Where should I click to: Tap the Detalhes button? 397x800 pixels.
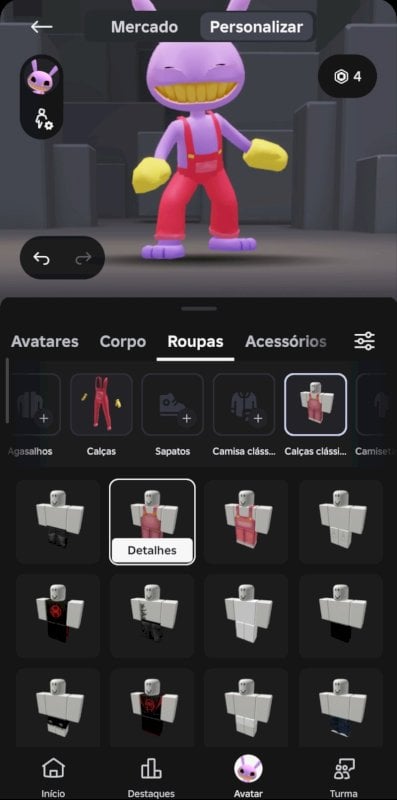tap(152, 551)
